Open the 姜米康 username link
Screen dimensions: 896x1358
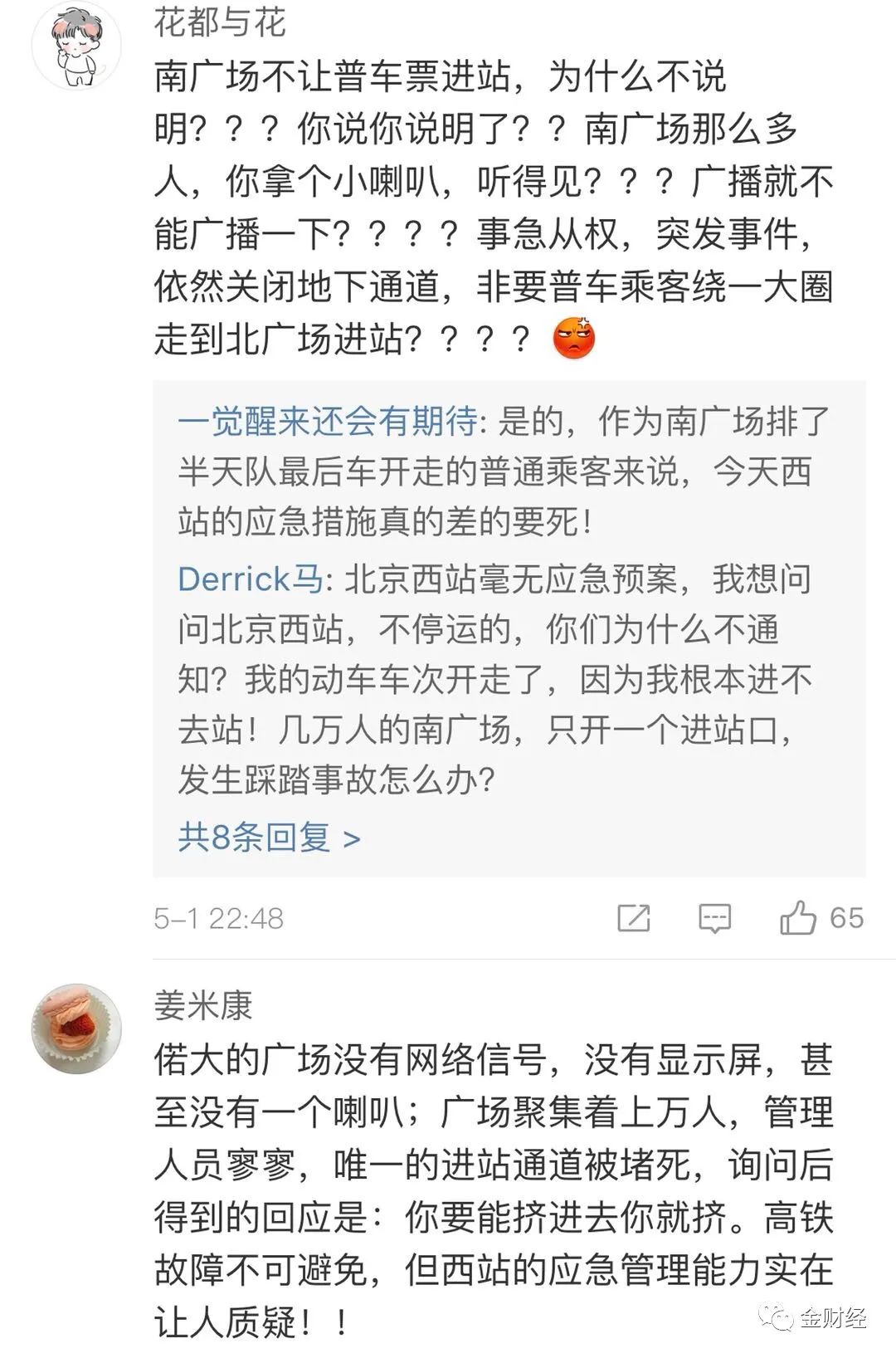coord(203,1005)
